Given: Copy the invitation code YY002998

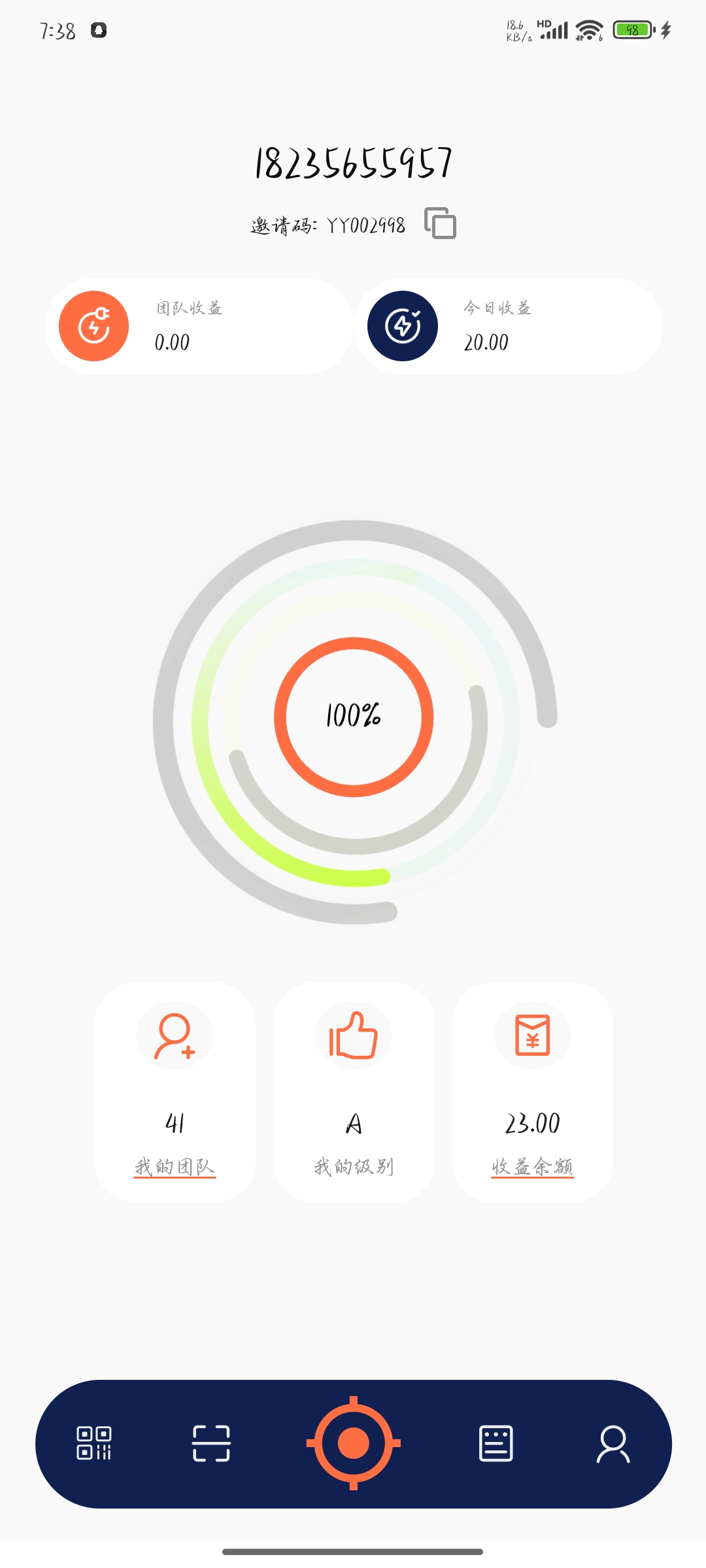Looking at the screenshot, I should click(x=440, y=223).
